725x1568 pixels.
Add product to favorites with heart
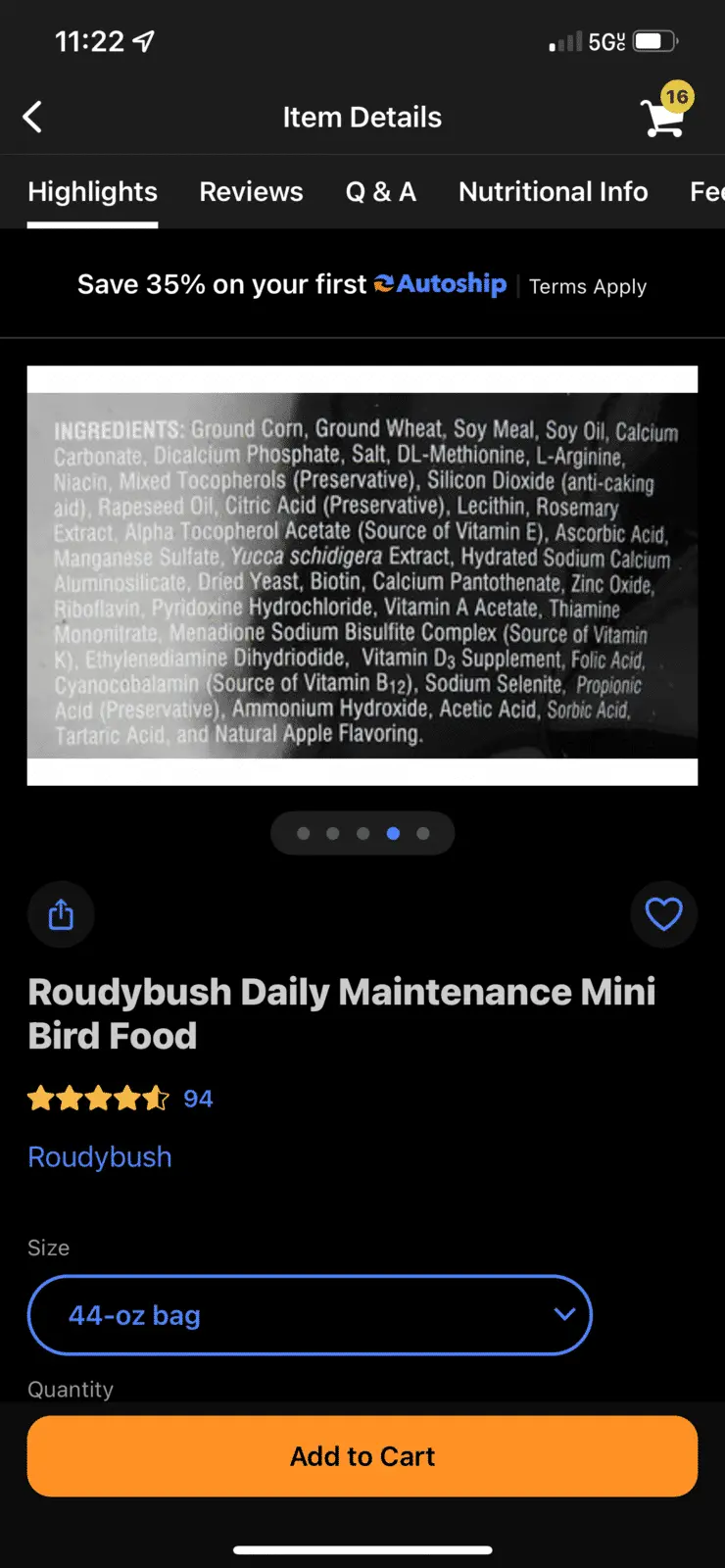tap(663, 914)
